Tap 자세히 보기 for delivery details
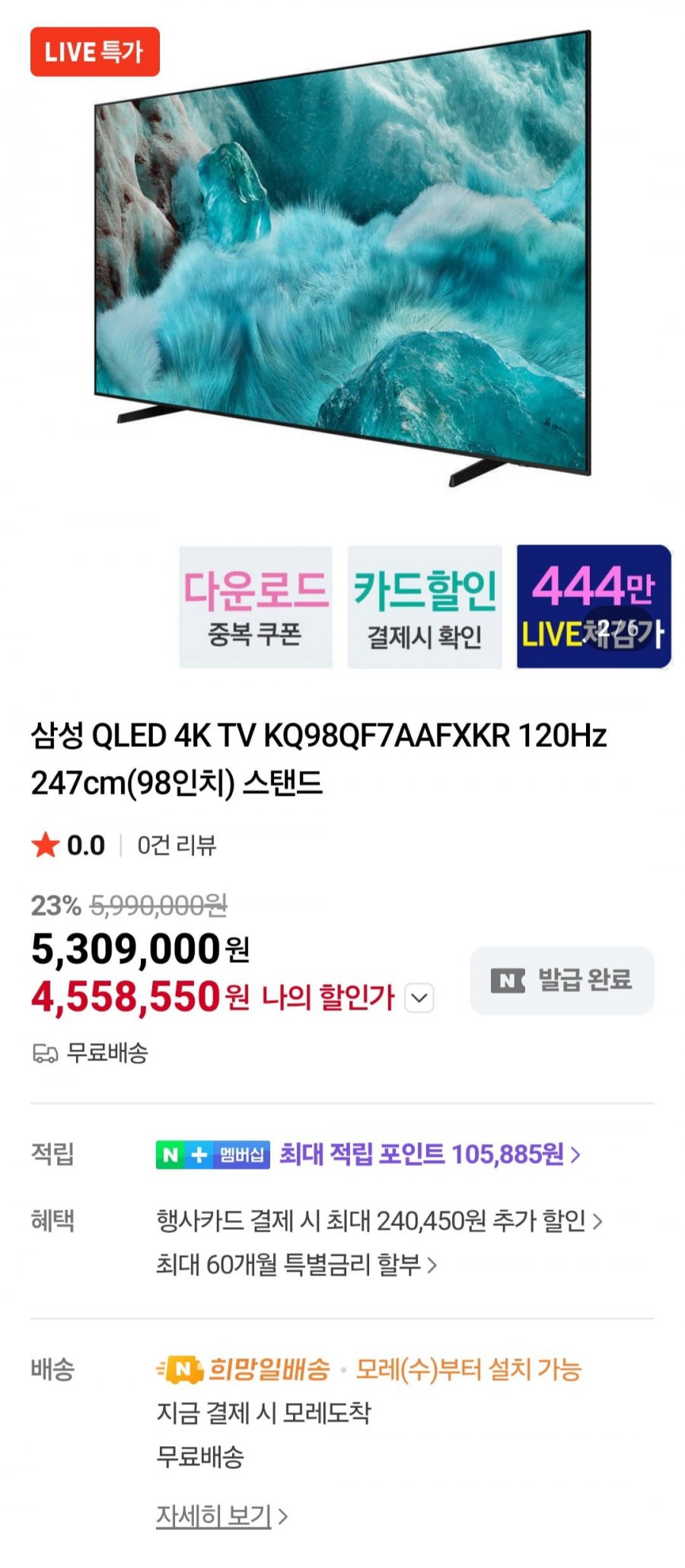 coord(221,1516)
